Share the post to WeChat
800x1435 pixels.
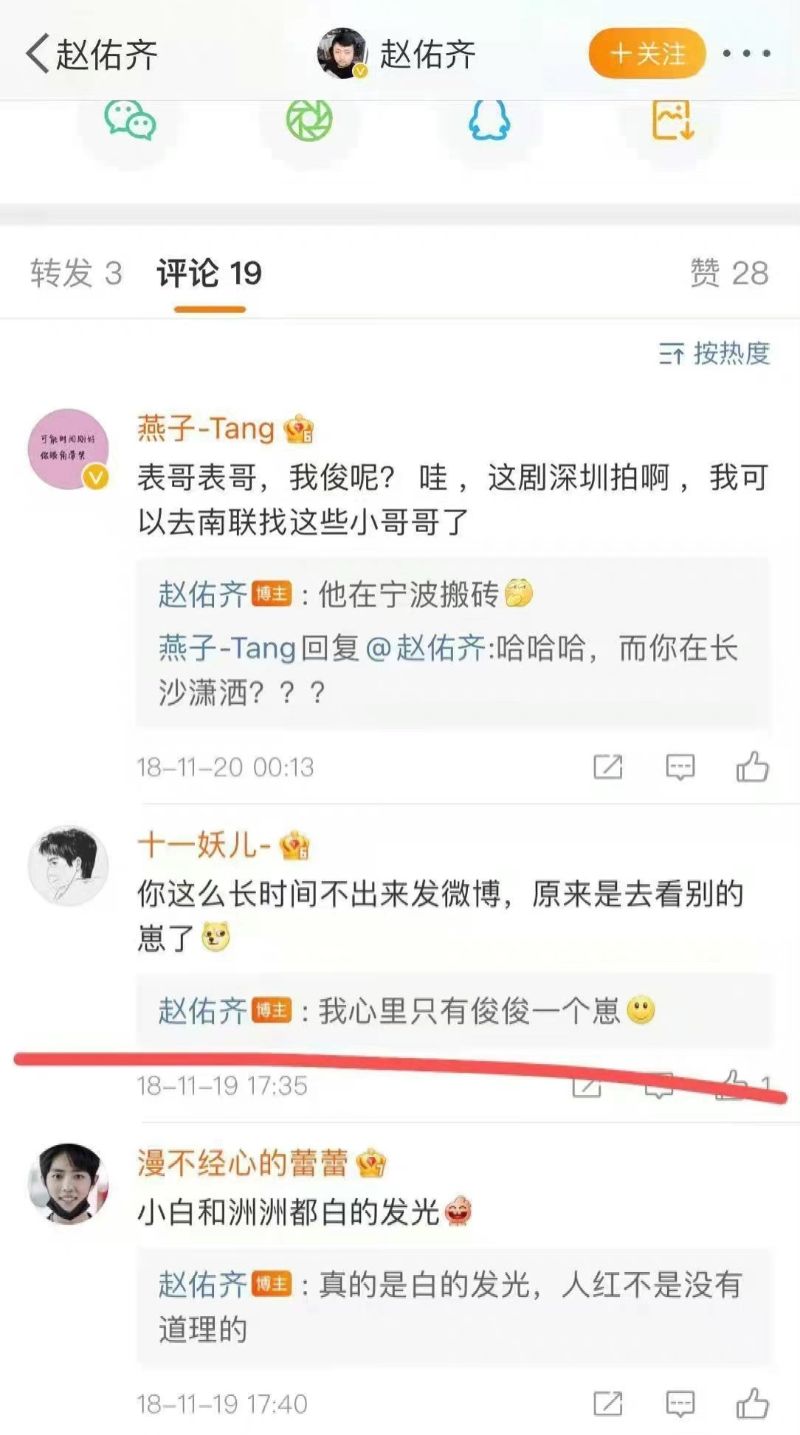coord(131,121)
